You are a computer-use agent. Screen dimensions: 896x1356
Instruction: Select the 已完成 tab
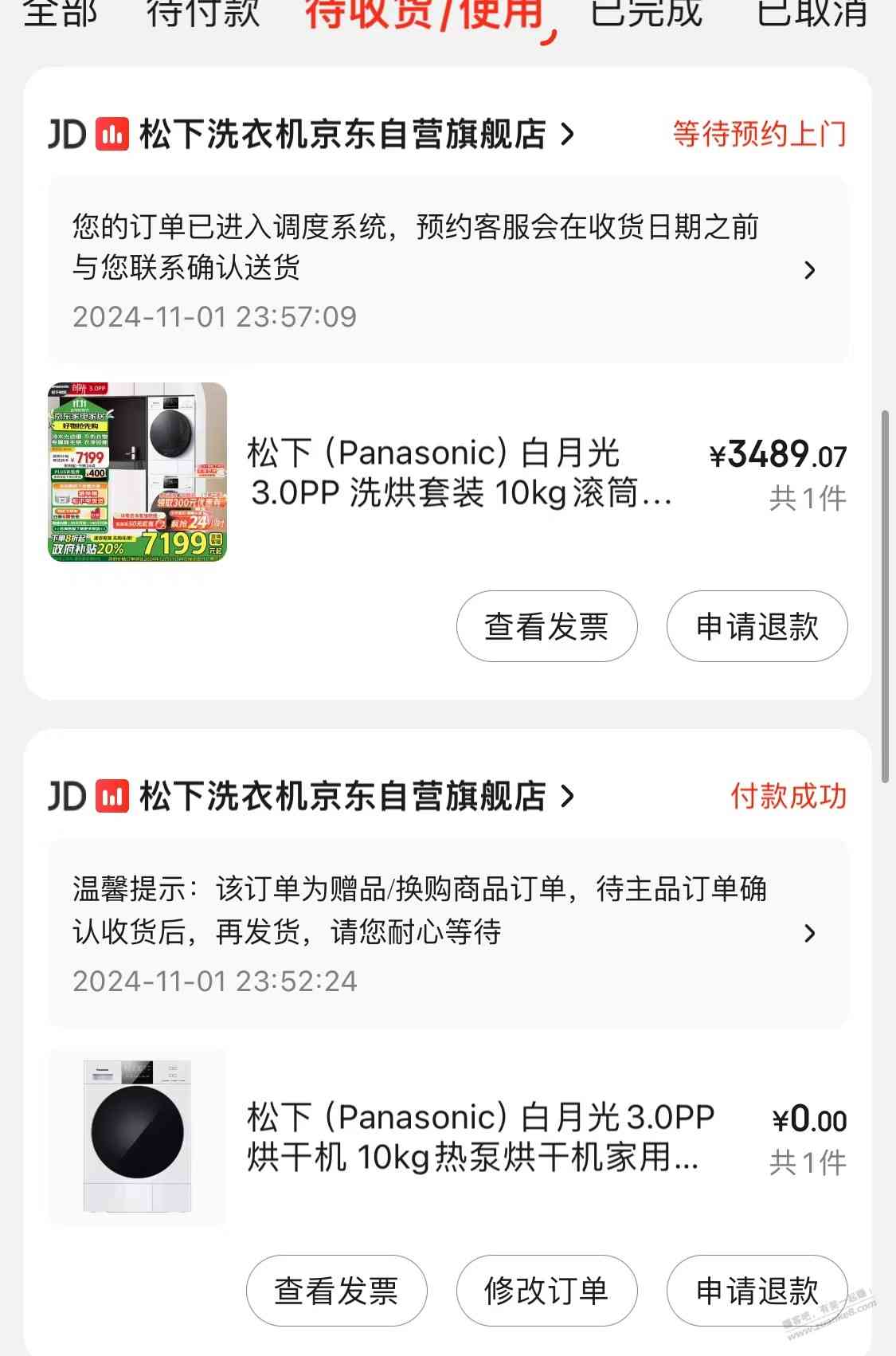tap(646, 13)
